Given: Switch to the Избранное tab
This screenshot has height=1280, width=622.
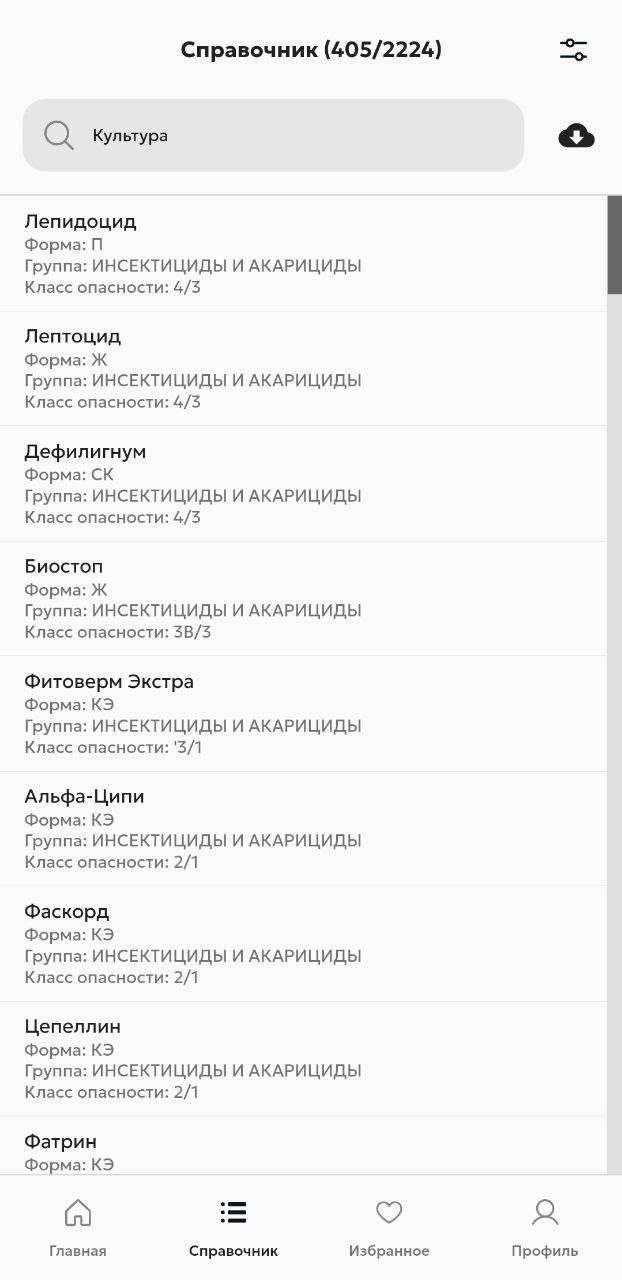Looking at the screenshot, I should [x=389, y=1228].
